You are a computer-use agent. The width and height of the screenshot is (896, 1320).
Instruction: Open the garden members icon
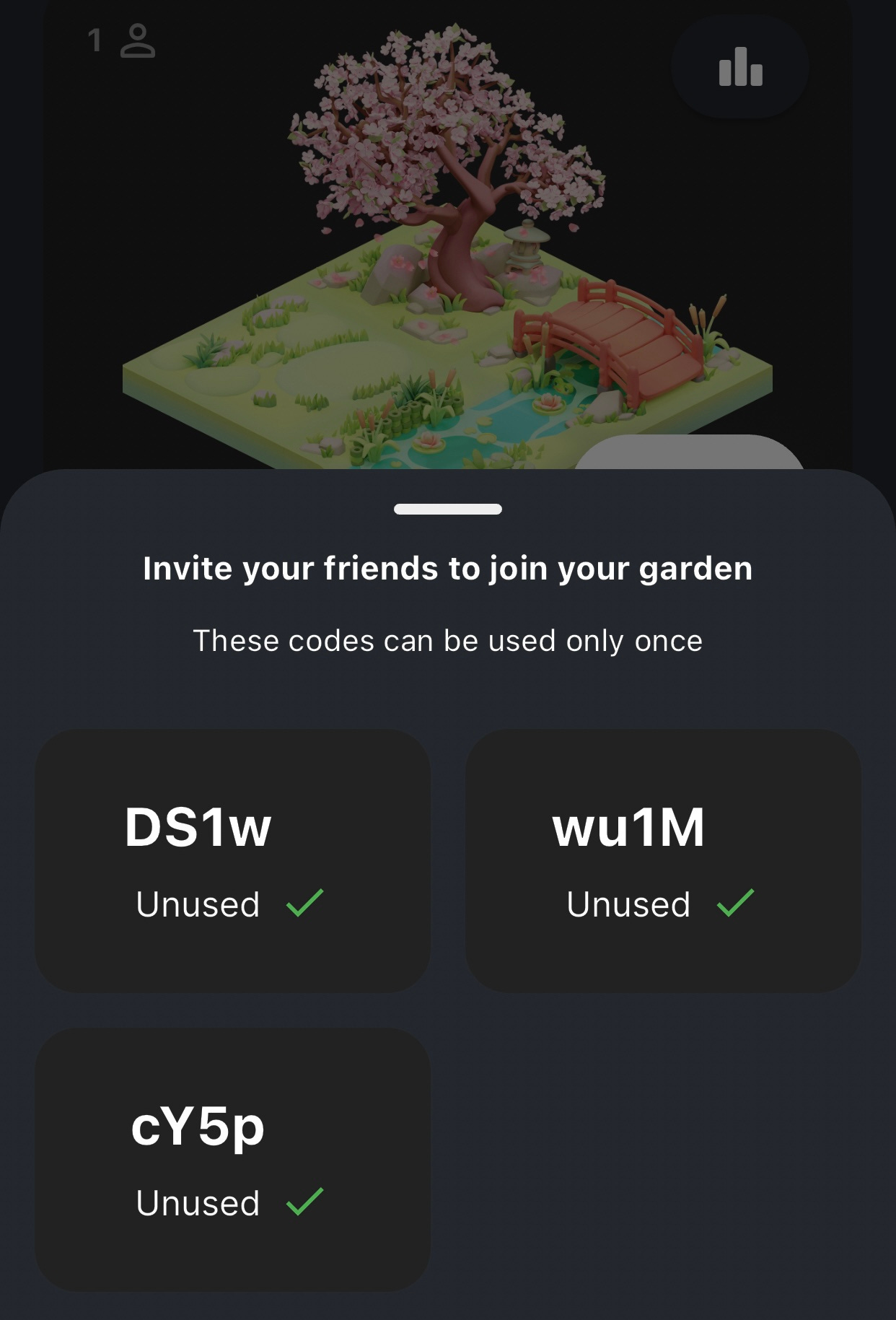point(122,40)
